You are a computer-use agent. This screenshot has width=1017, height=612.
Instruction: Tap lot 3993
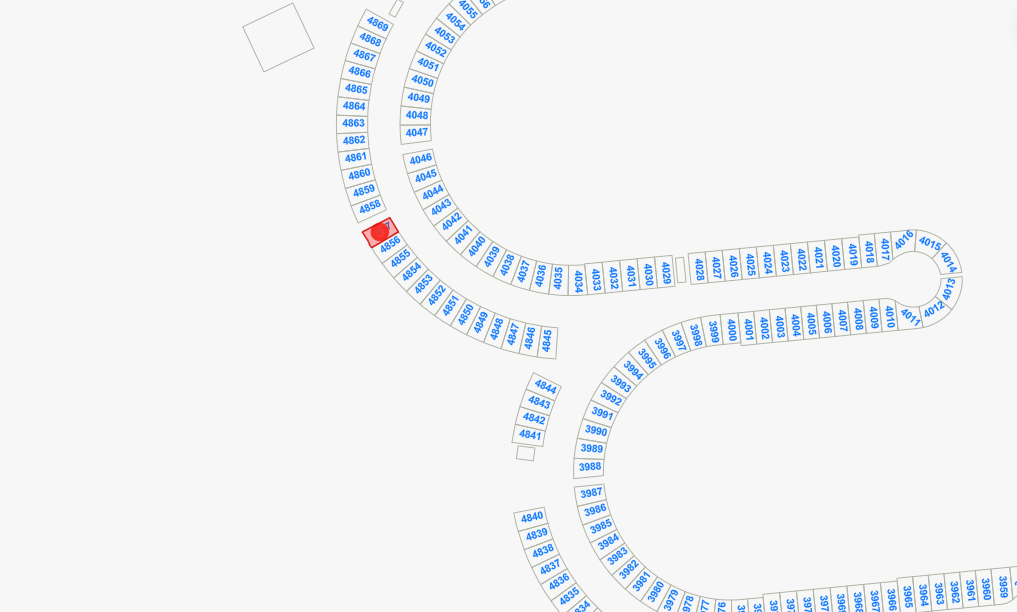621,384
